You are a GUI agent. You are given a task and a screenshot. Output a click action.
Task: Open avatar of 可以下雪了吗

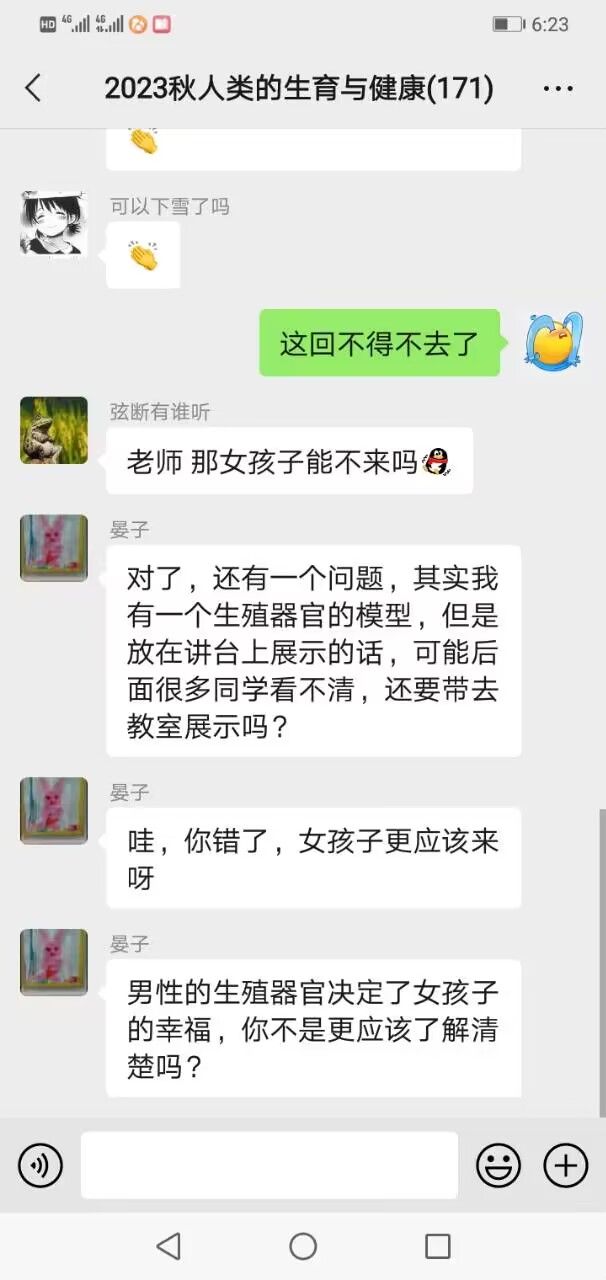(x=54, y=224)
